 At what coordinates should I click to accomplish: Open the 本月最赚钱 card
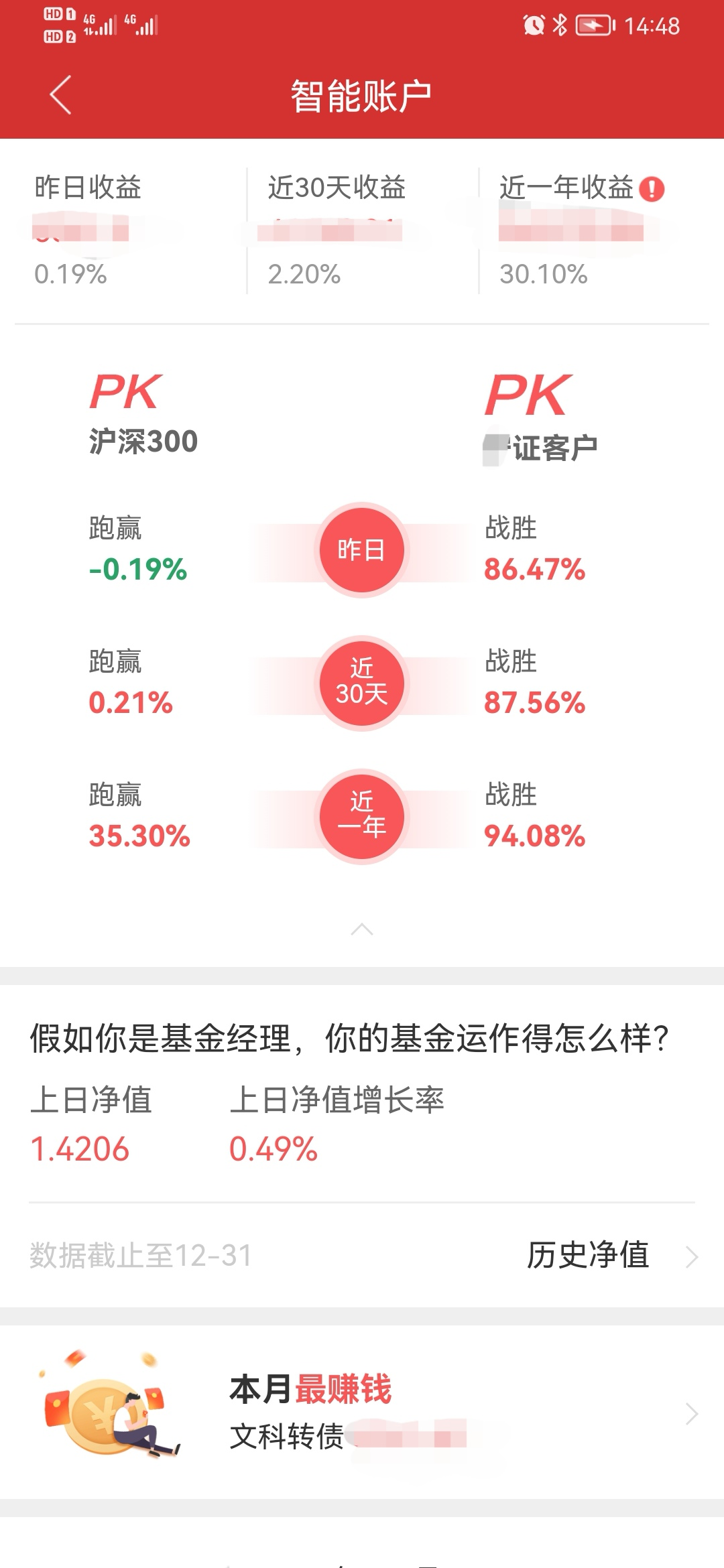click(362, 1413)
